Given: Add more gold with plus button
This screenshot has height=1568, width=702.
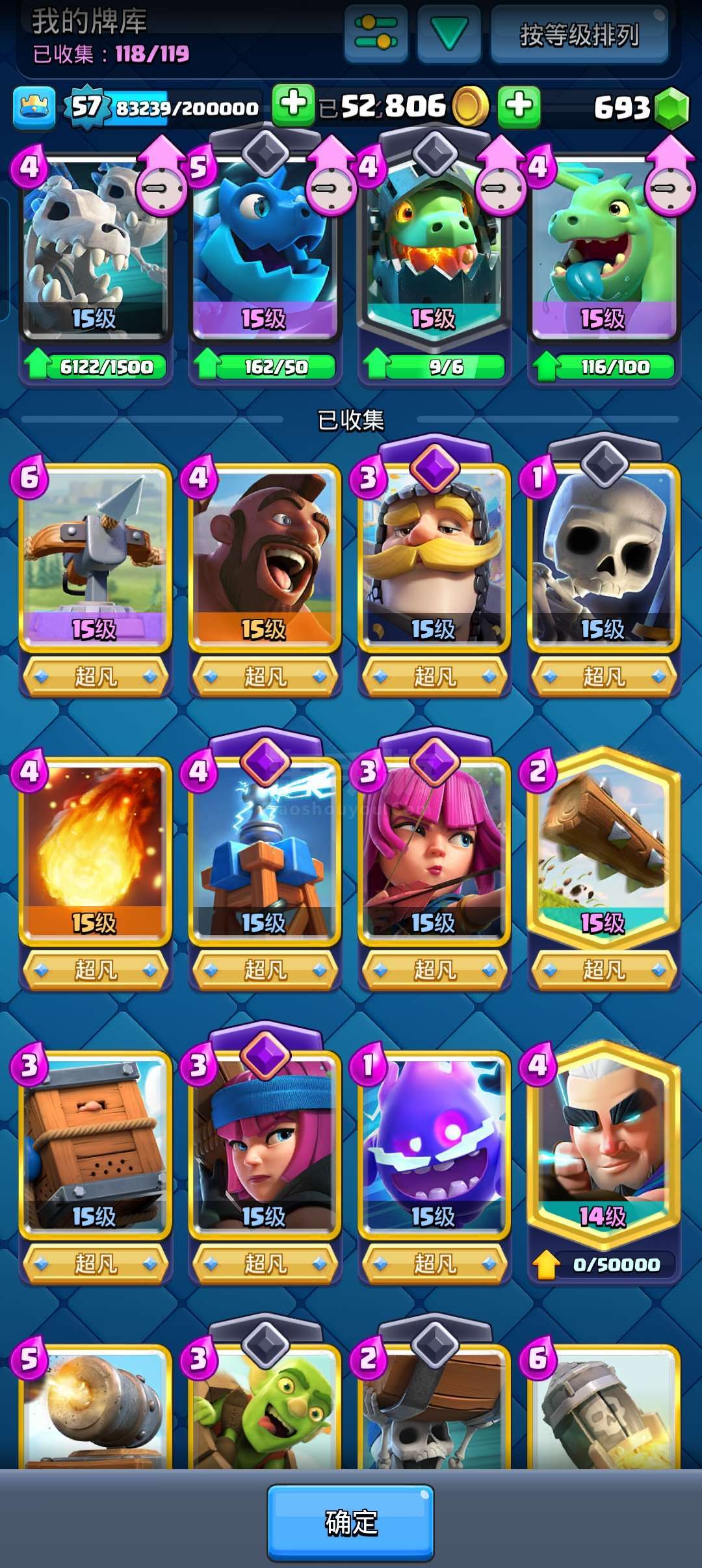Looking at the screenshot, I should 293,105.
